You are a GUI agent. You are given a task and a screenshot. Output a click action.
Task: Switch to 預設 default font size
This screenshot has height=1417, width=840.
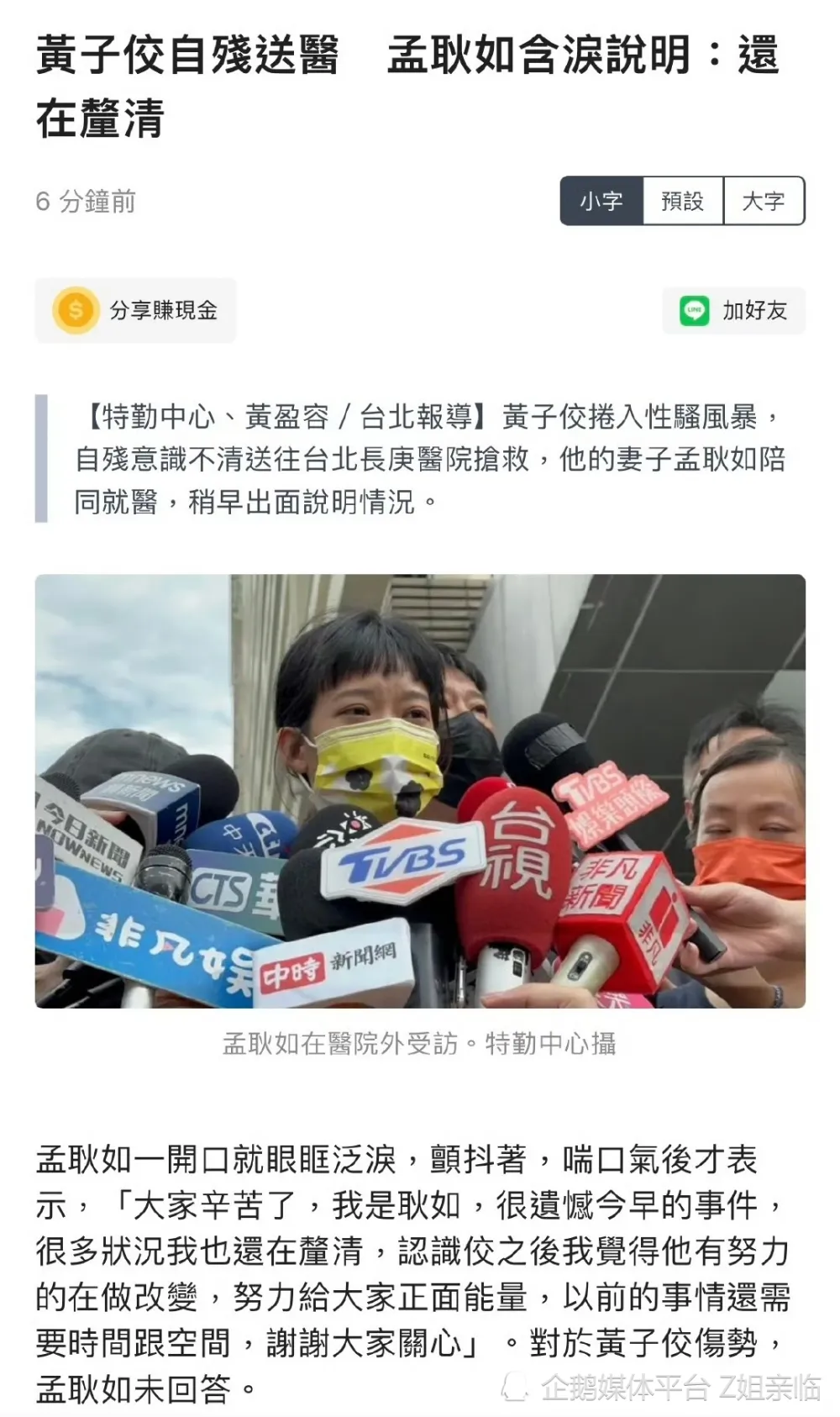click(x=682, y=202)
